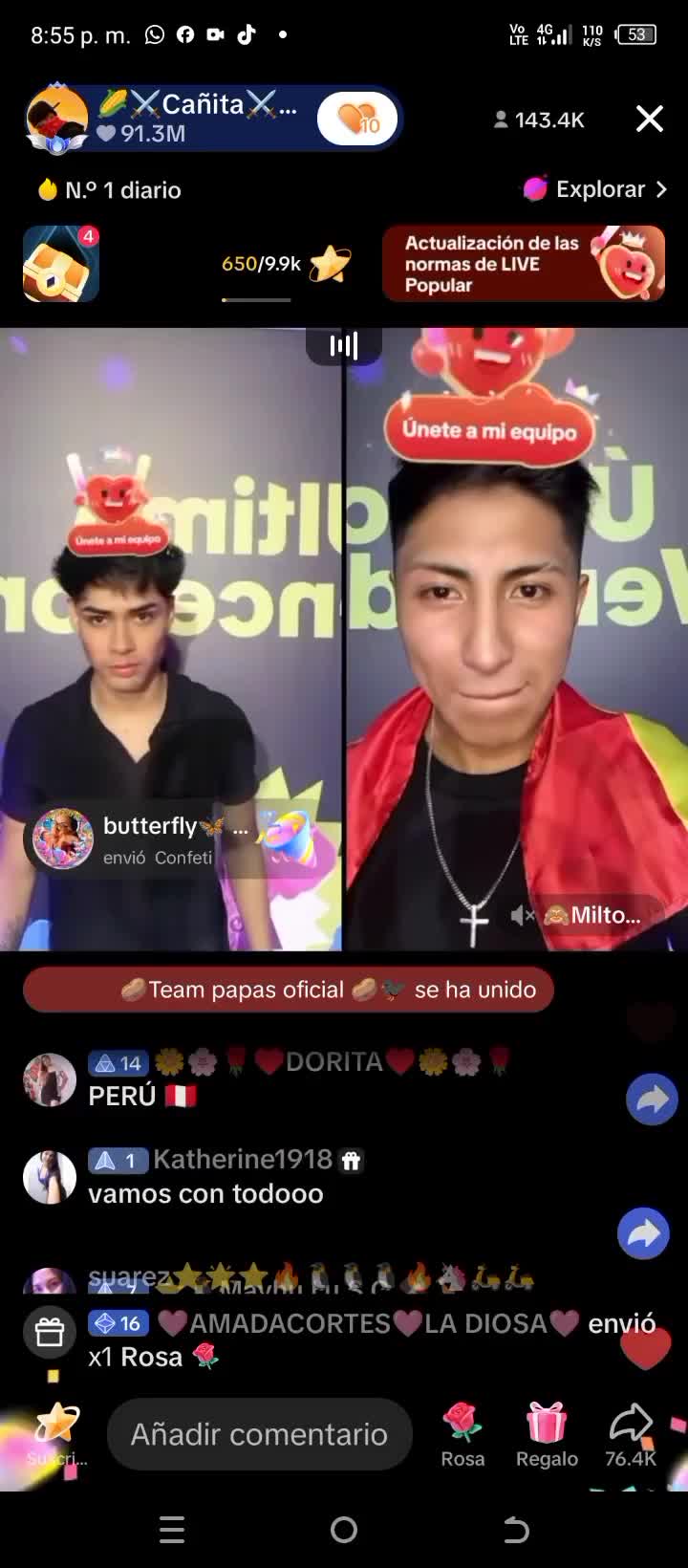Screen dimensions: 688x1568
Task: Open the N.º 1 diario ranking
Action: point(110,190)
